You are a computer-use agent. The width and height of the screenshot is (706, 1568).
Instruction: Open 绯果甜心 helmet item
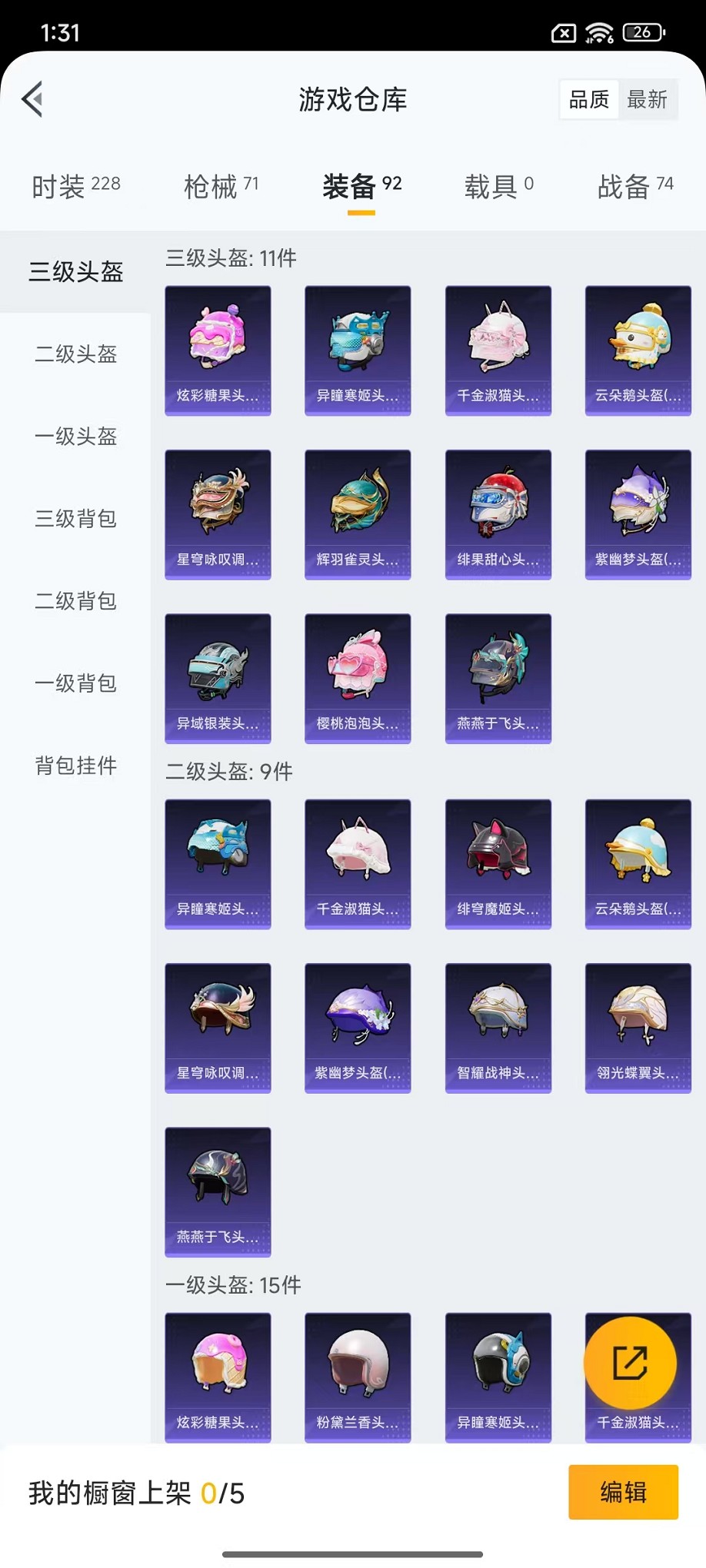click(x=498, y=514)
